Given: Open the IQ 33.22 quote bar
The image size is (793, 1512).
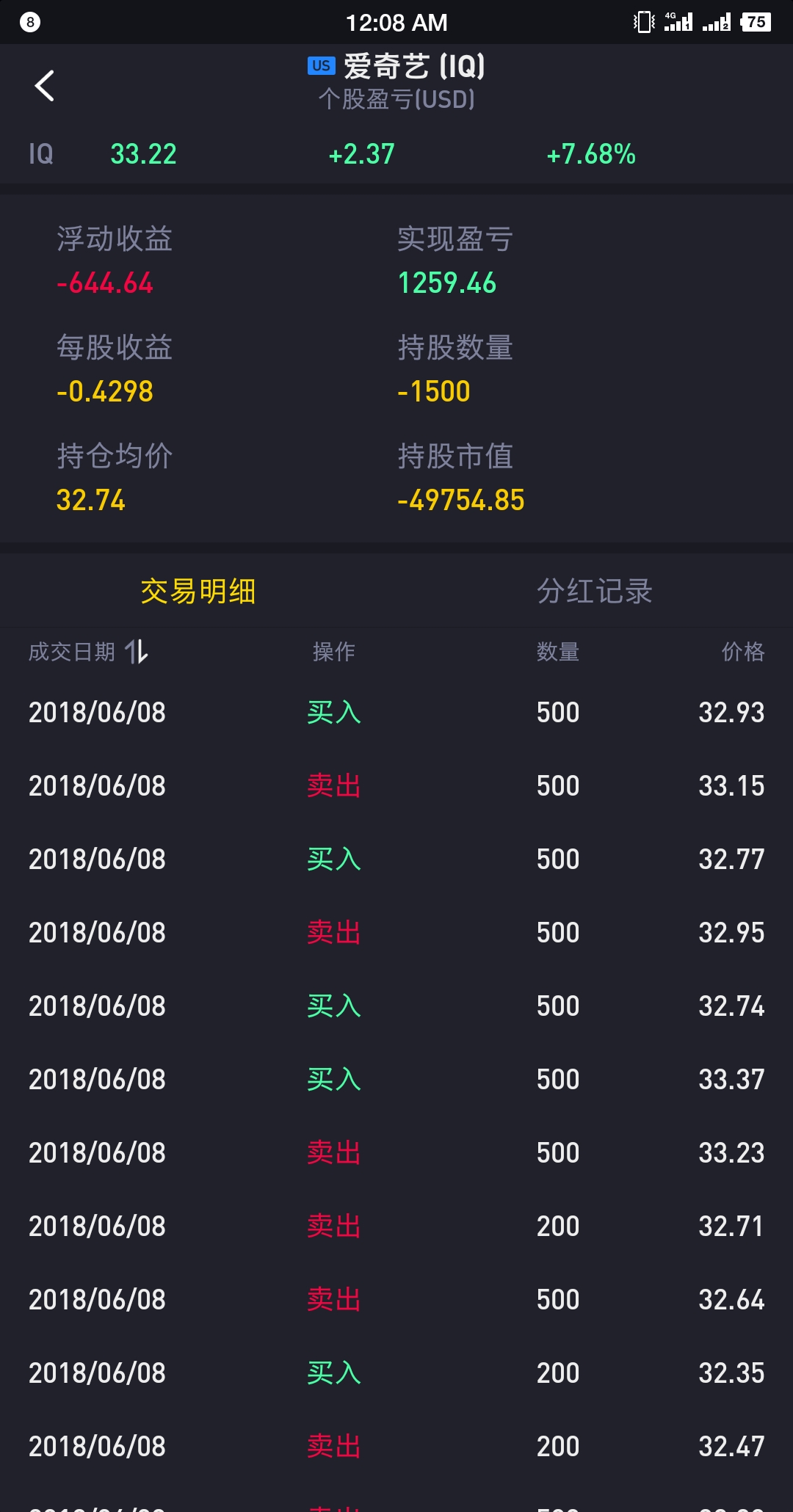Looking at the screenshot, I should click(x=396, y=154).
